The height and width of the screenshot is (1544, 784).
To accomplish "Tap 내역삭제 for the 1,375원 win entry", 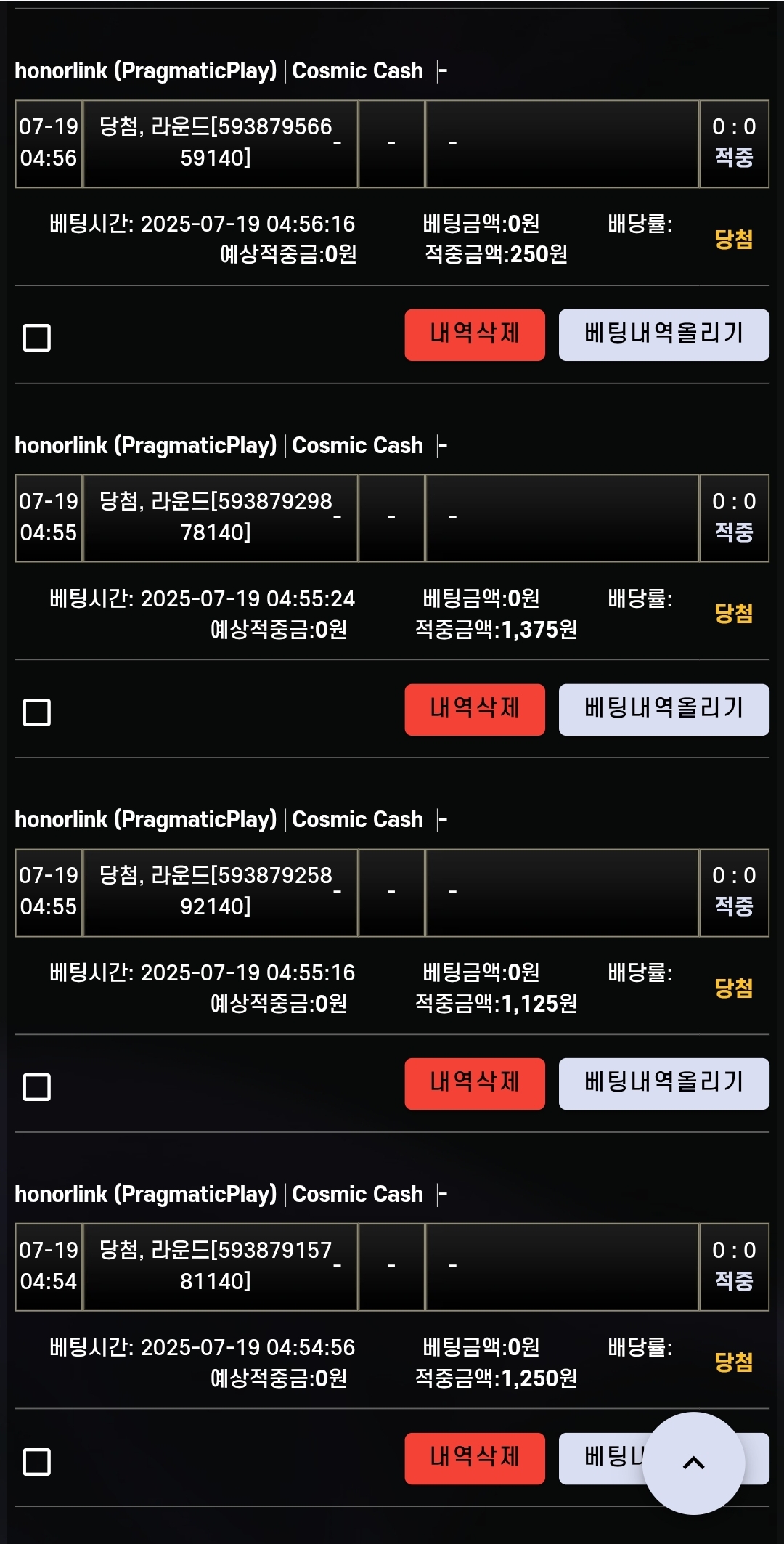I will click(x=475, y=710).
